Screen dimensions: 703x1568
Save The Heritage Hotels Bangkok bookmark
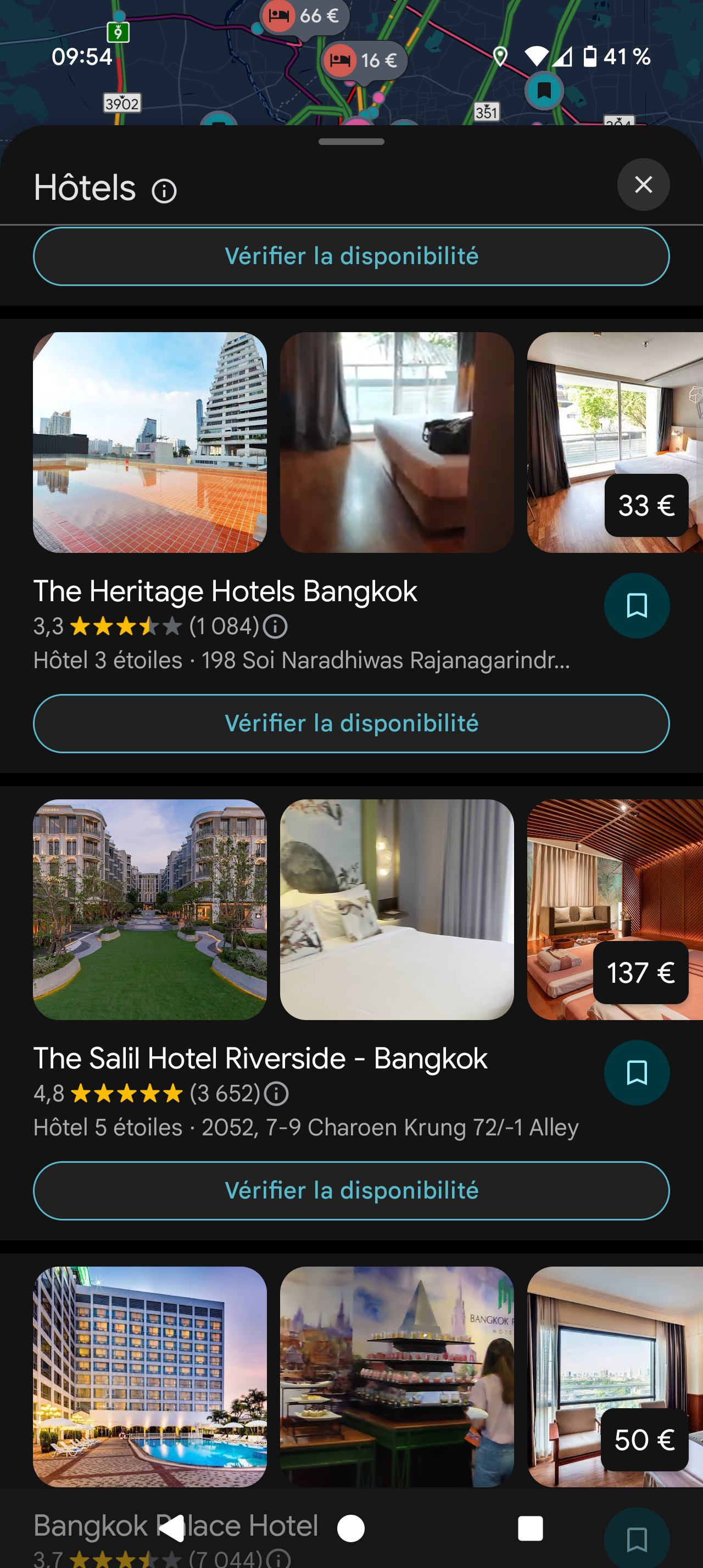tap(636, 606)
